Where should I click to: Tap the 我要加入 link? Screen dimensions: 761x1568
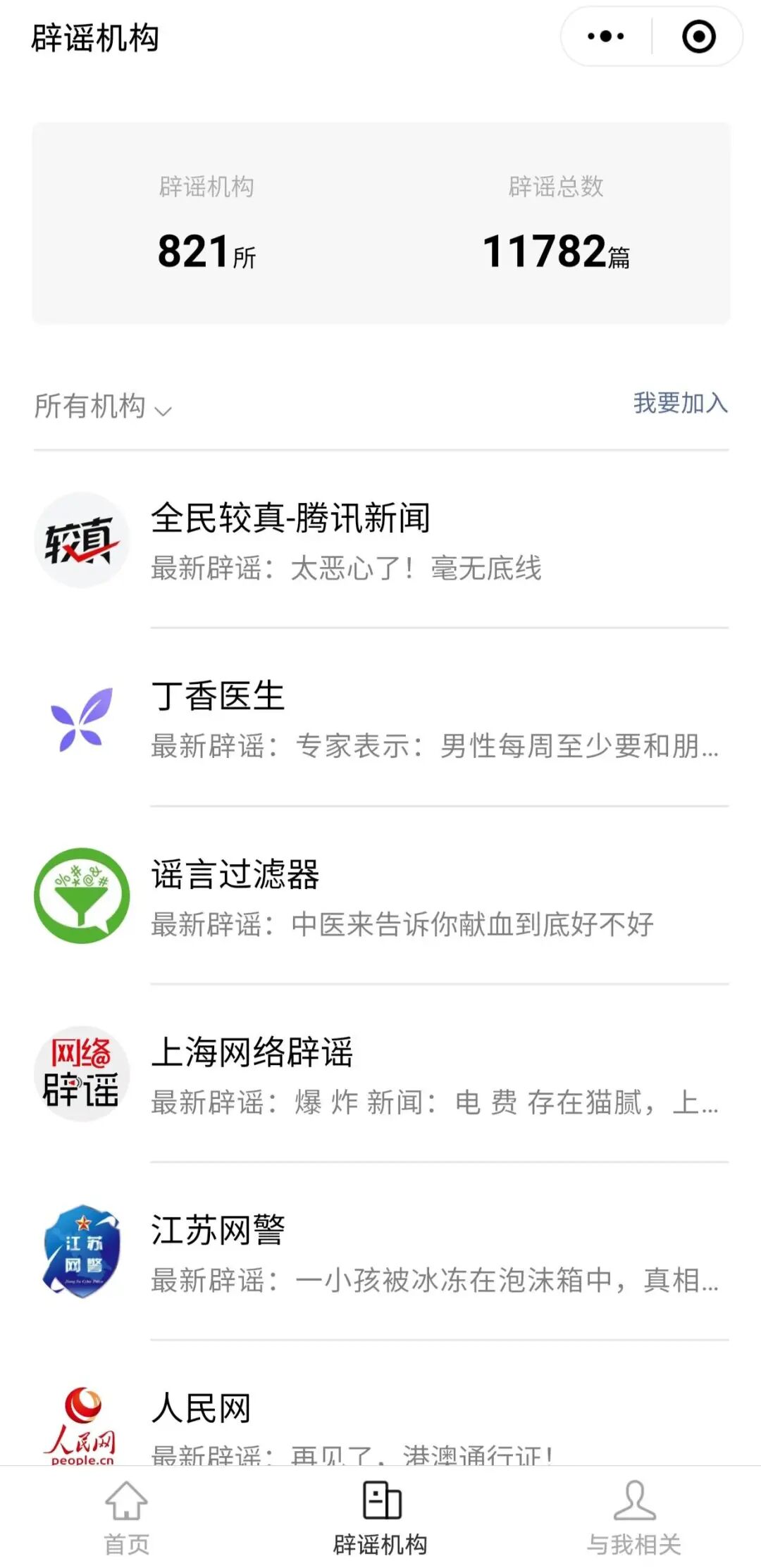click(x=680, y=403)
